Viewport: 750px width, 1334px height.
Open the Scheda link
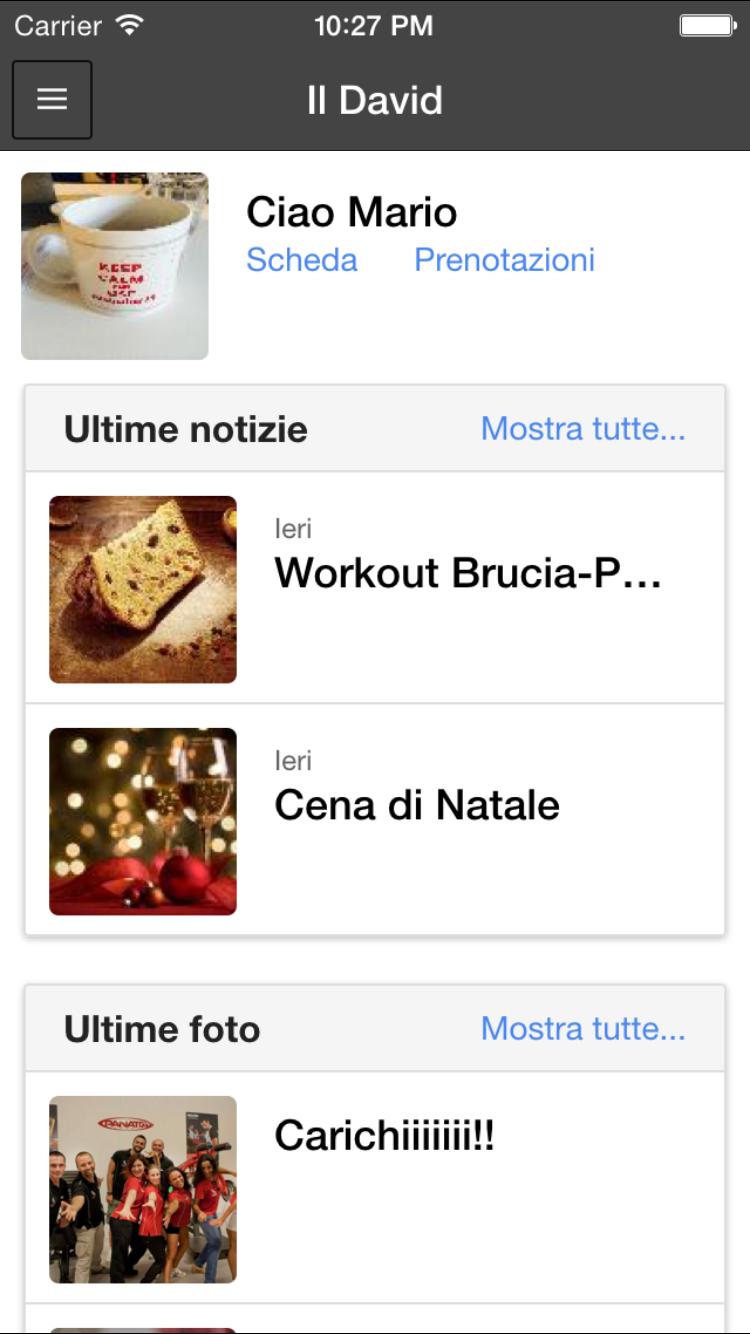[301, 260]
